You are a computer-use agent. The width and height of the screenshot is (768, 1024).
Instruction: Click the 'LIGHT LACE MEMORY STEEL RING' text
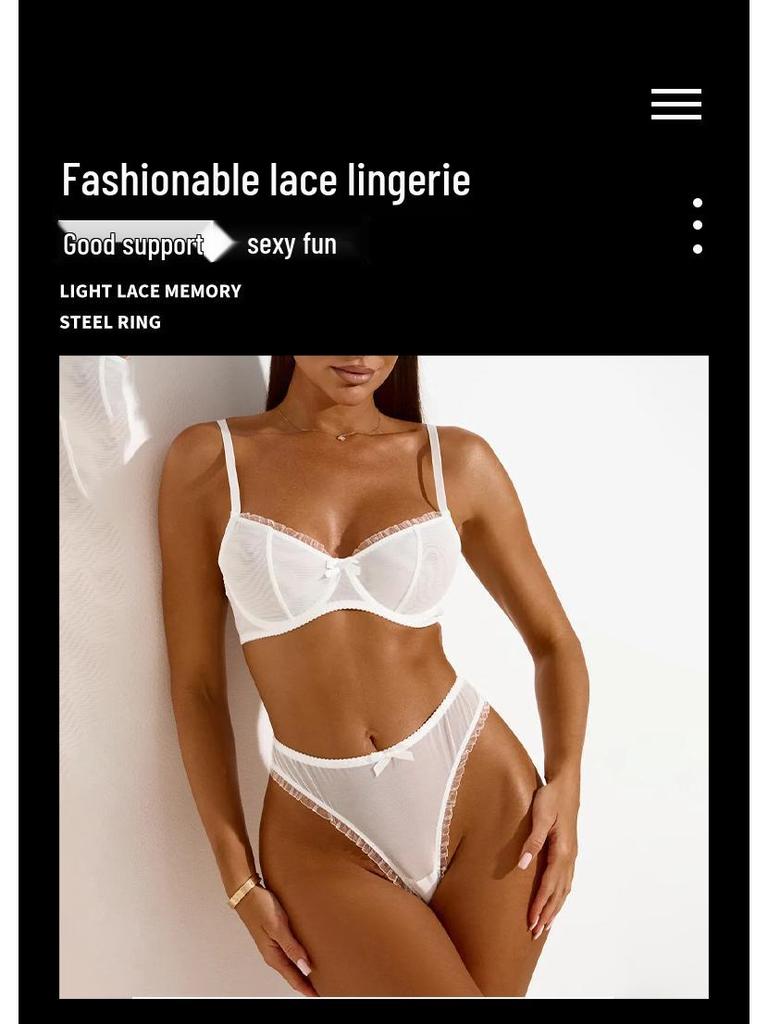(x=151, y=306)
